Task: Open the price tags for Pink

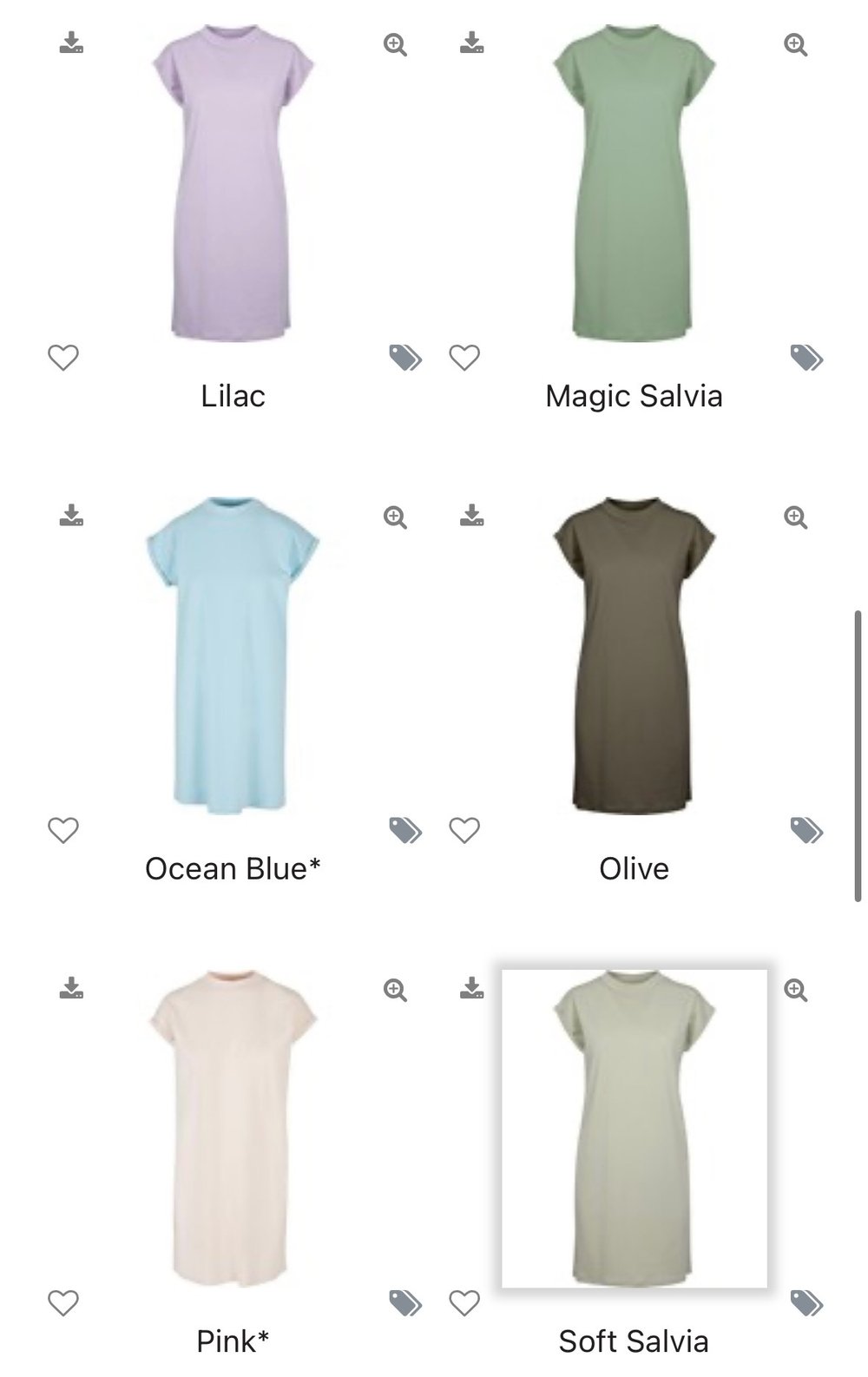Action: point(405,1302)
